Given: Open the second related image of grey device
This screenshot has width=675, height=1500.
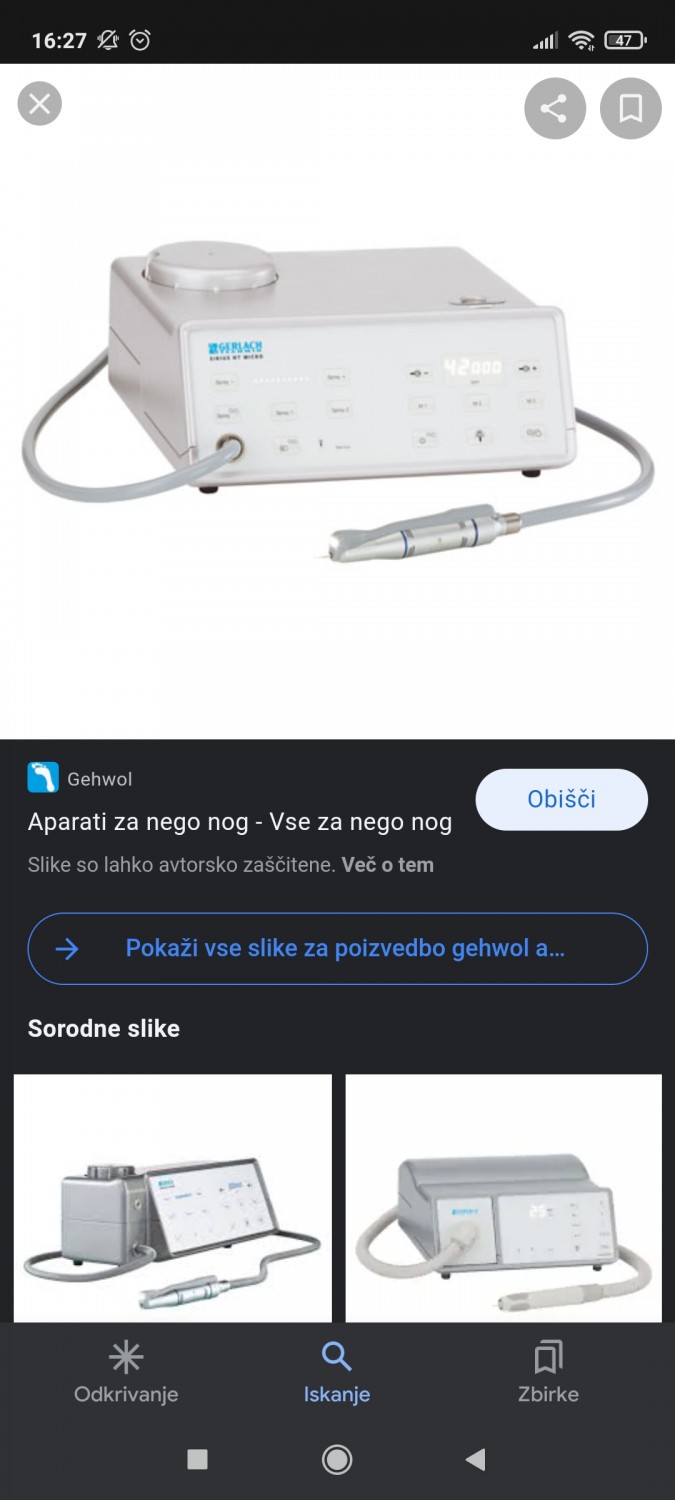Looking at the screenshot, I should click(503, 1198).
